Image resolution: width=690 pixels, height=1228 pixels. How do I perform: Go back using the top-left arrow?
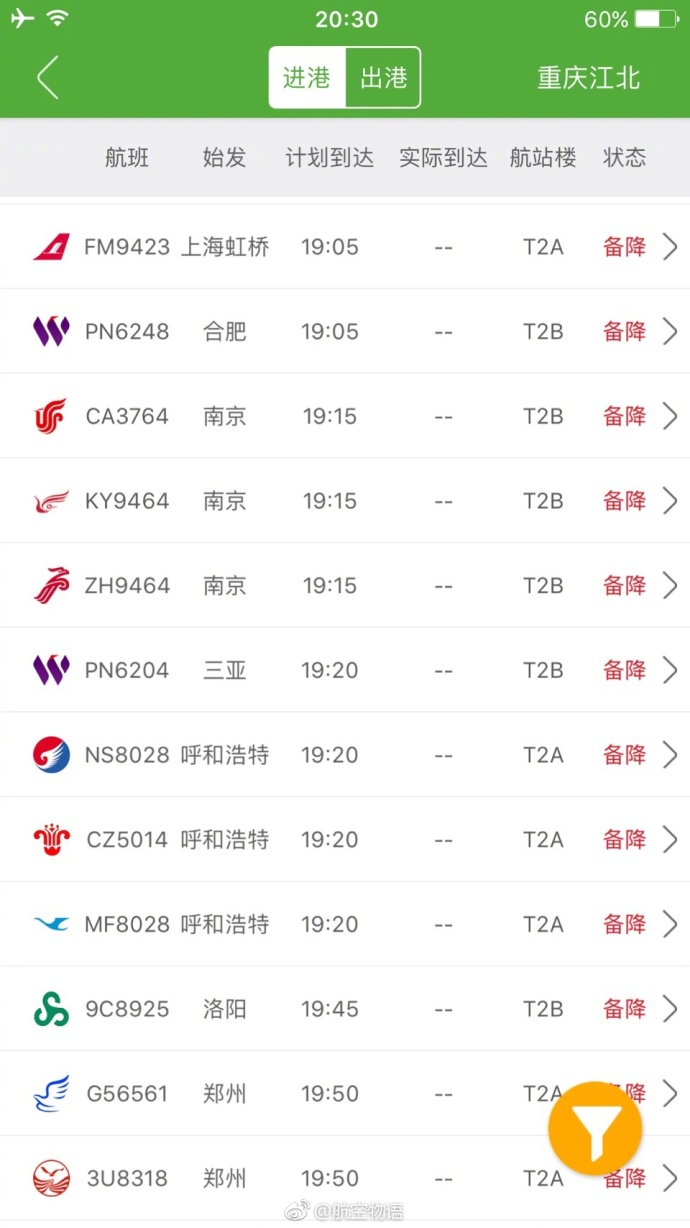tap(48, 78)
